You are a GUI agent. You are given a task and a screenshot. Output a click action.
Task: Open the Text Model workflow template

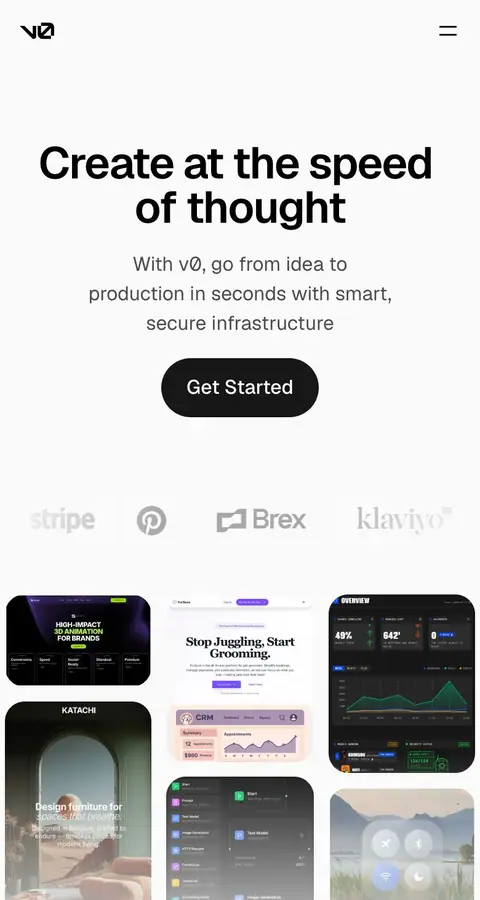(x=240, y=839)
